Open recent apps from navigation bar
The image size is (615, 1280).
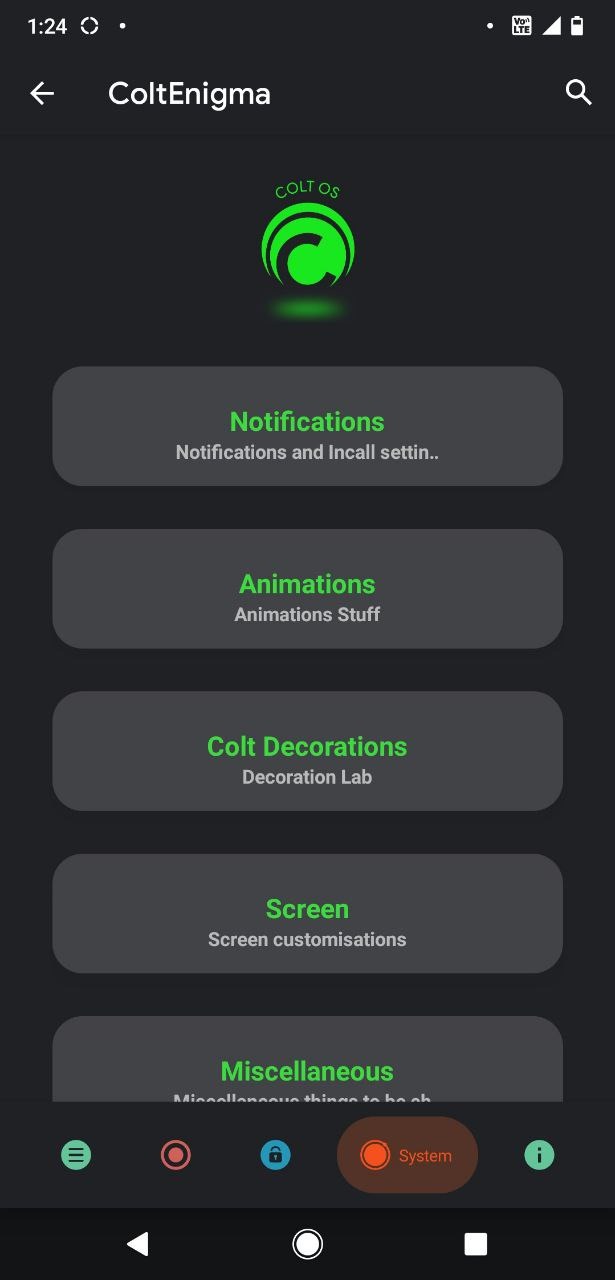[x=476, y=1243]
